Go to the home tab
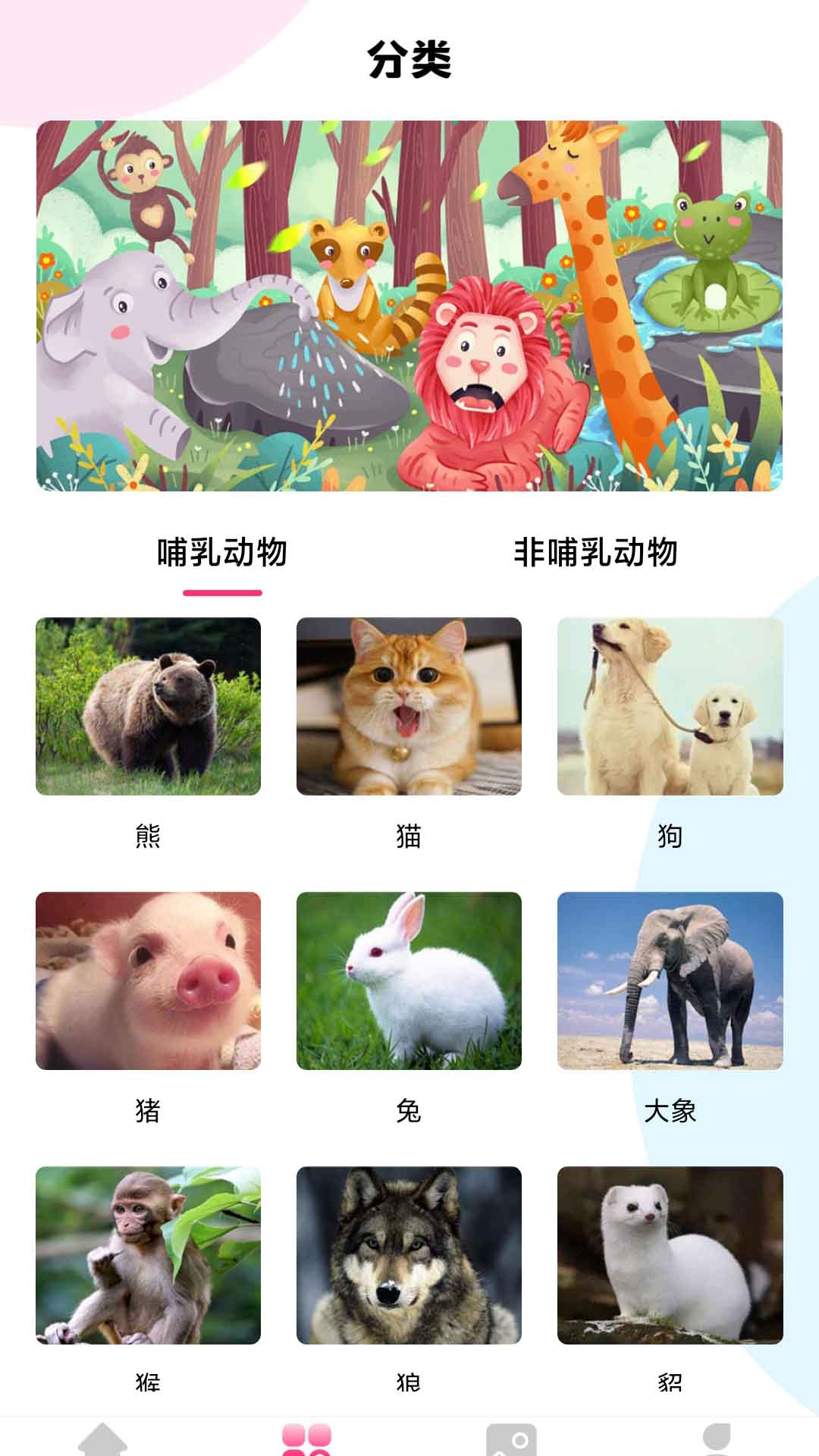This screenshot has width=819, height=1456. 103,1439
